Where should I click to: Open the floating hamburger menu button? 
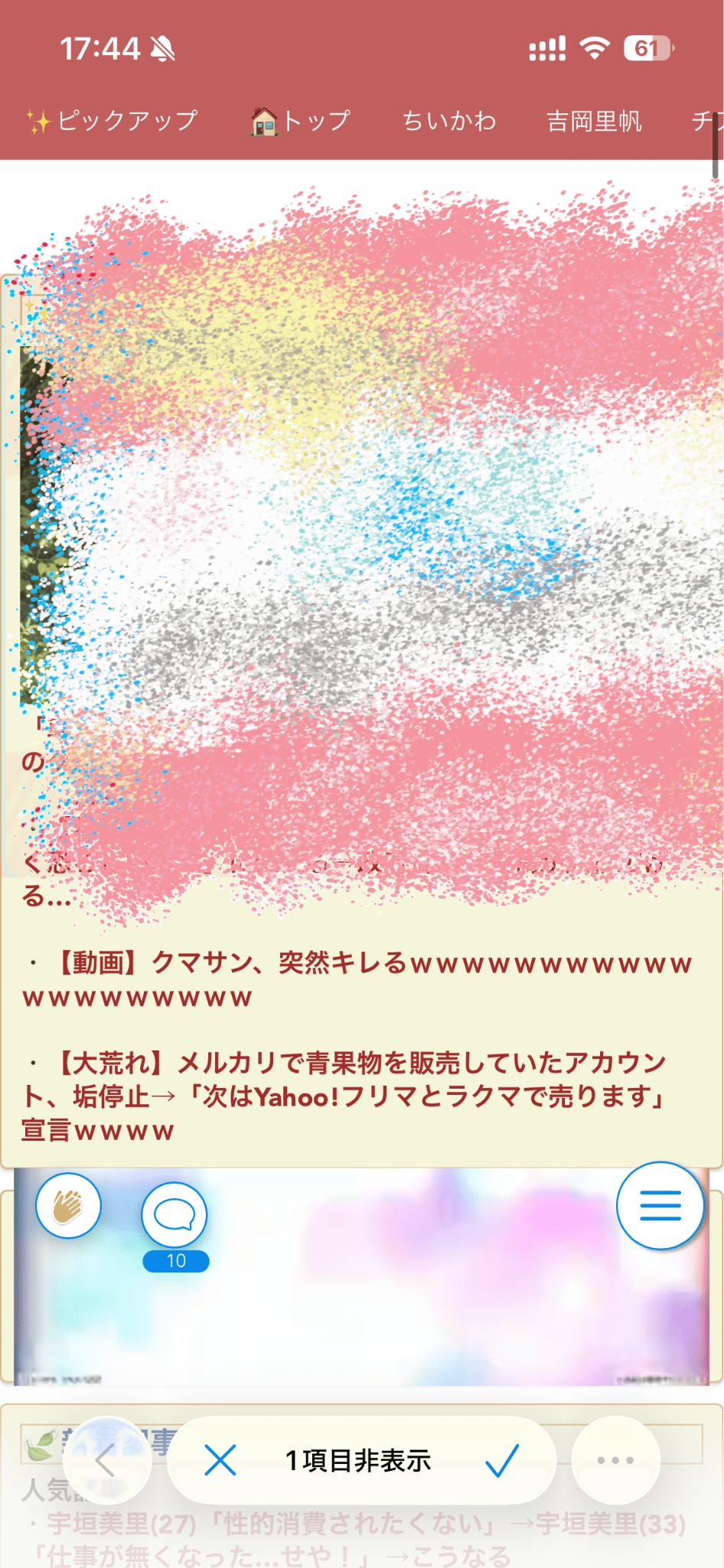click(660, 1205)
